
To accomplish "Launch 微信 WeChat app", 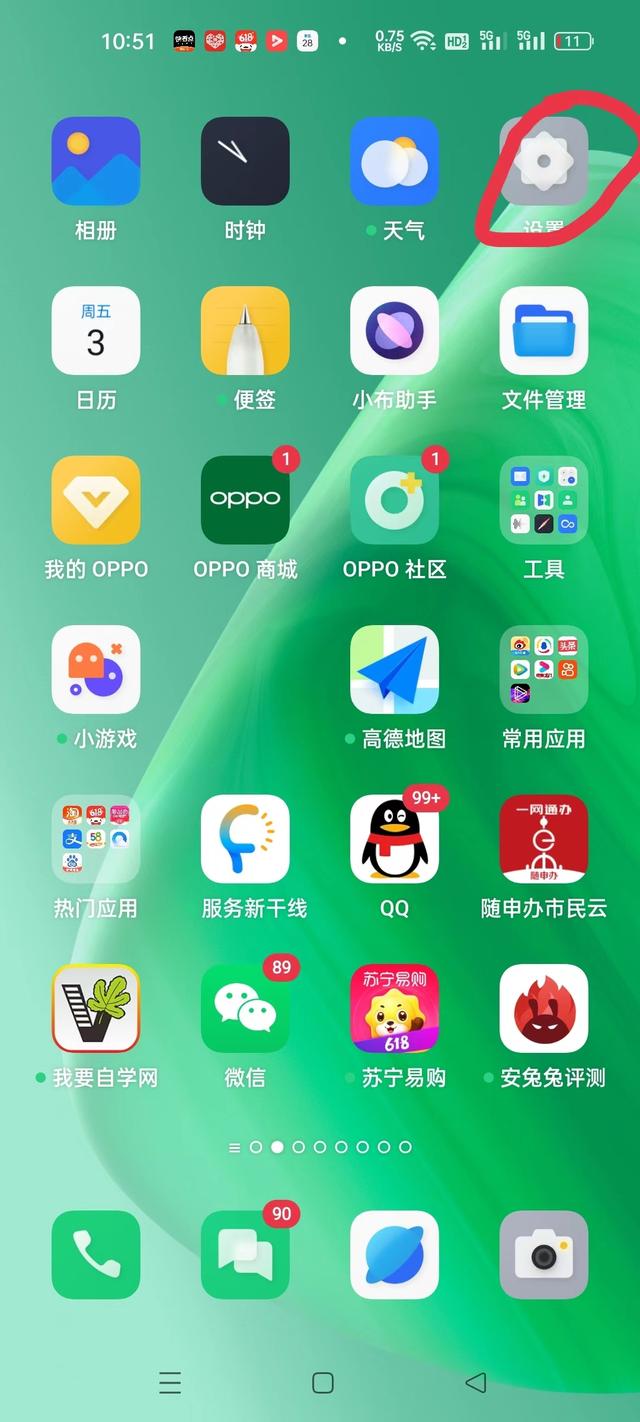I will 245,1008.
